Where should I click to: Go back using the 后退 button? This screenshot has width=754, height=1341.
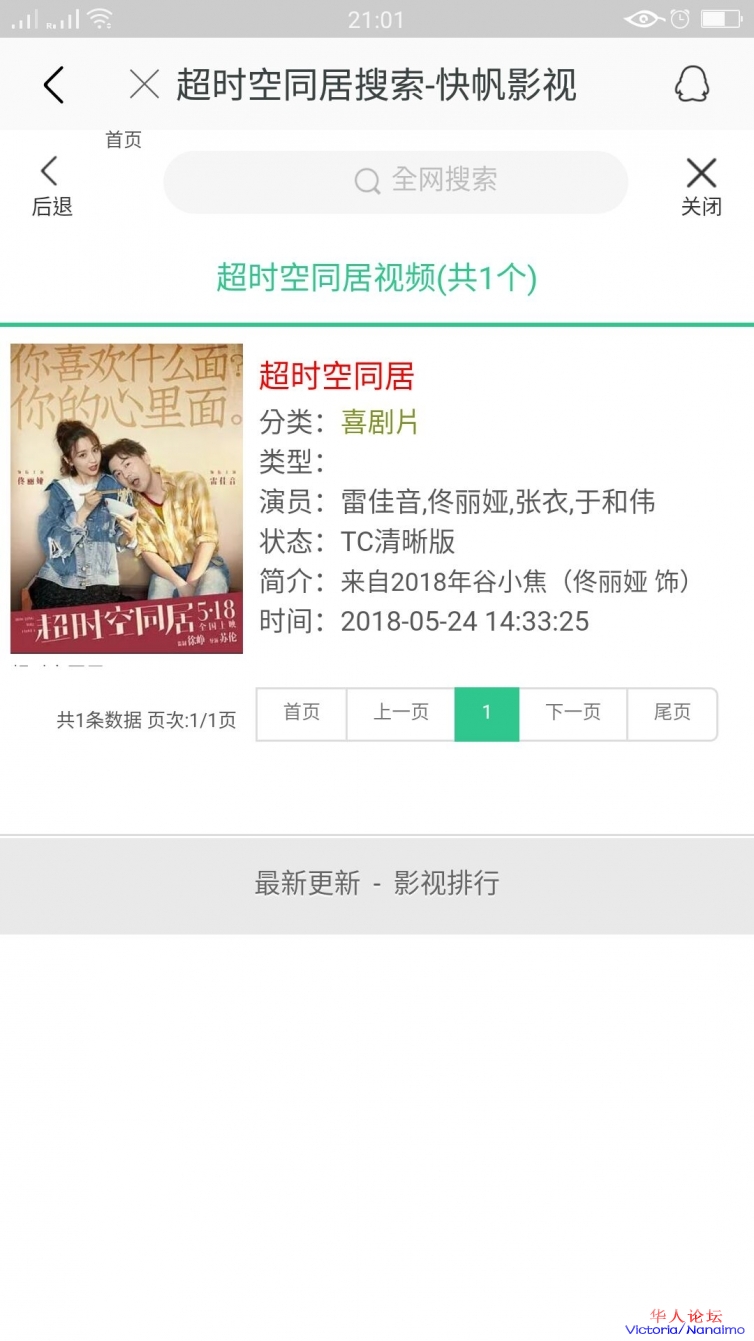(52, 186)
